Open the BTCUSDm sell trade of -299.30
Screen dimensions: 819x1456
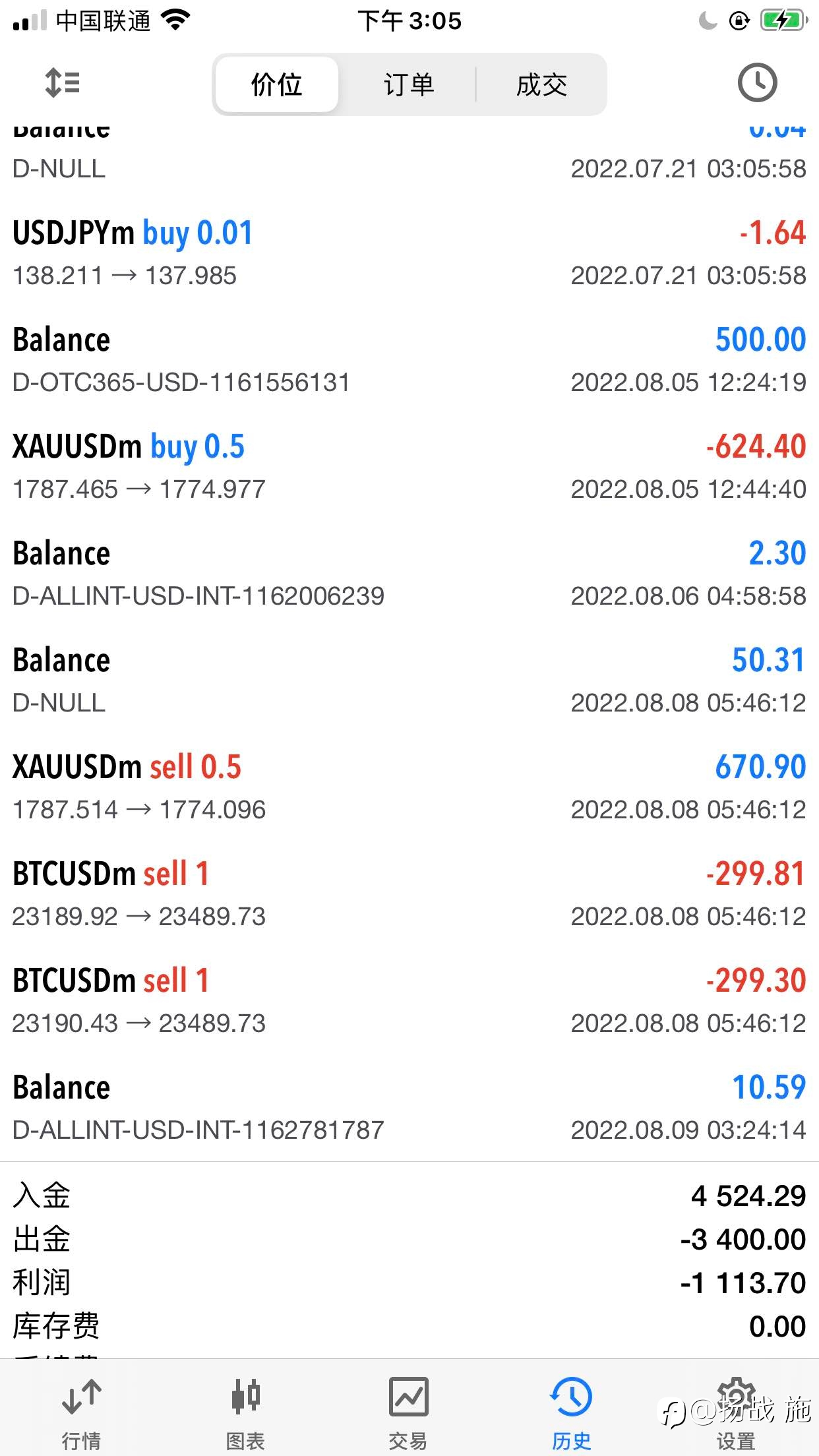[409, 1001]
